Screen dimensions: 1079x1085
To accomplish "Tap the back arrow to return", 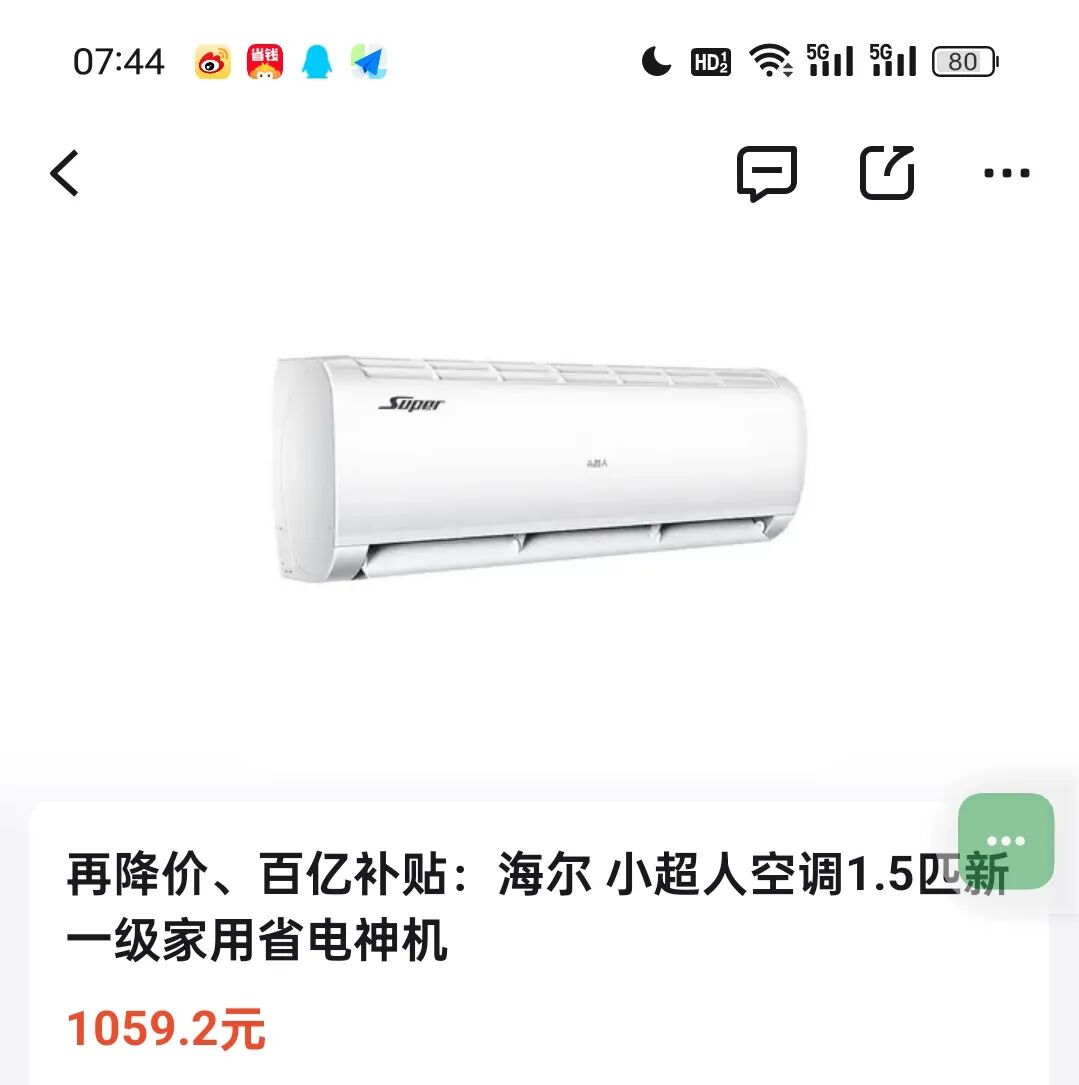I will tap(64, 172).
